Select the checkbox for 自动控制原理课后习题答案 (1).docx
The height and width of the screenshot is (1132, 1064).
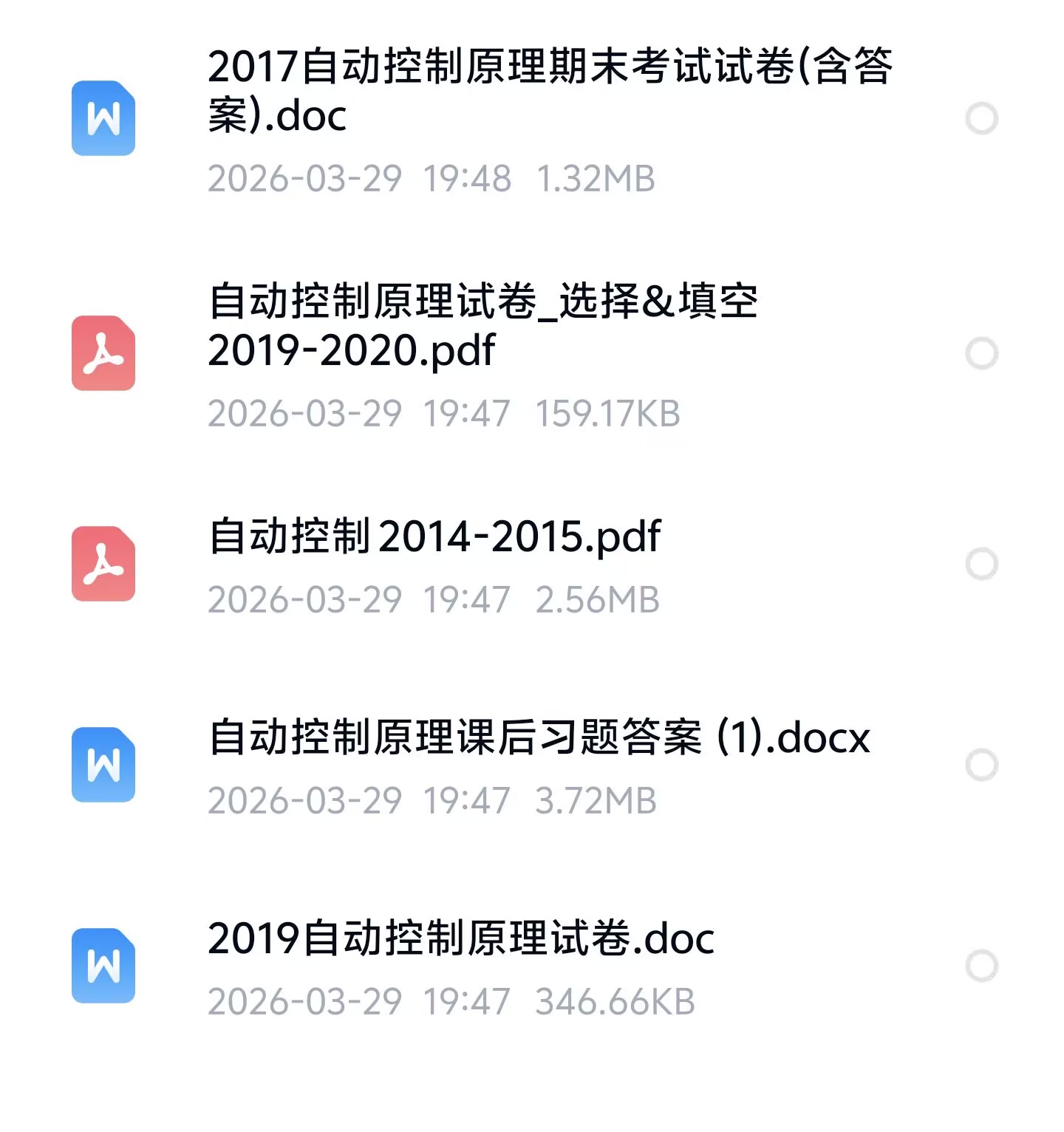(x=982, y=764)
